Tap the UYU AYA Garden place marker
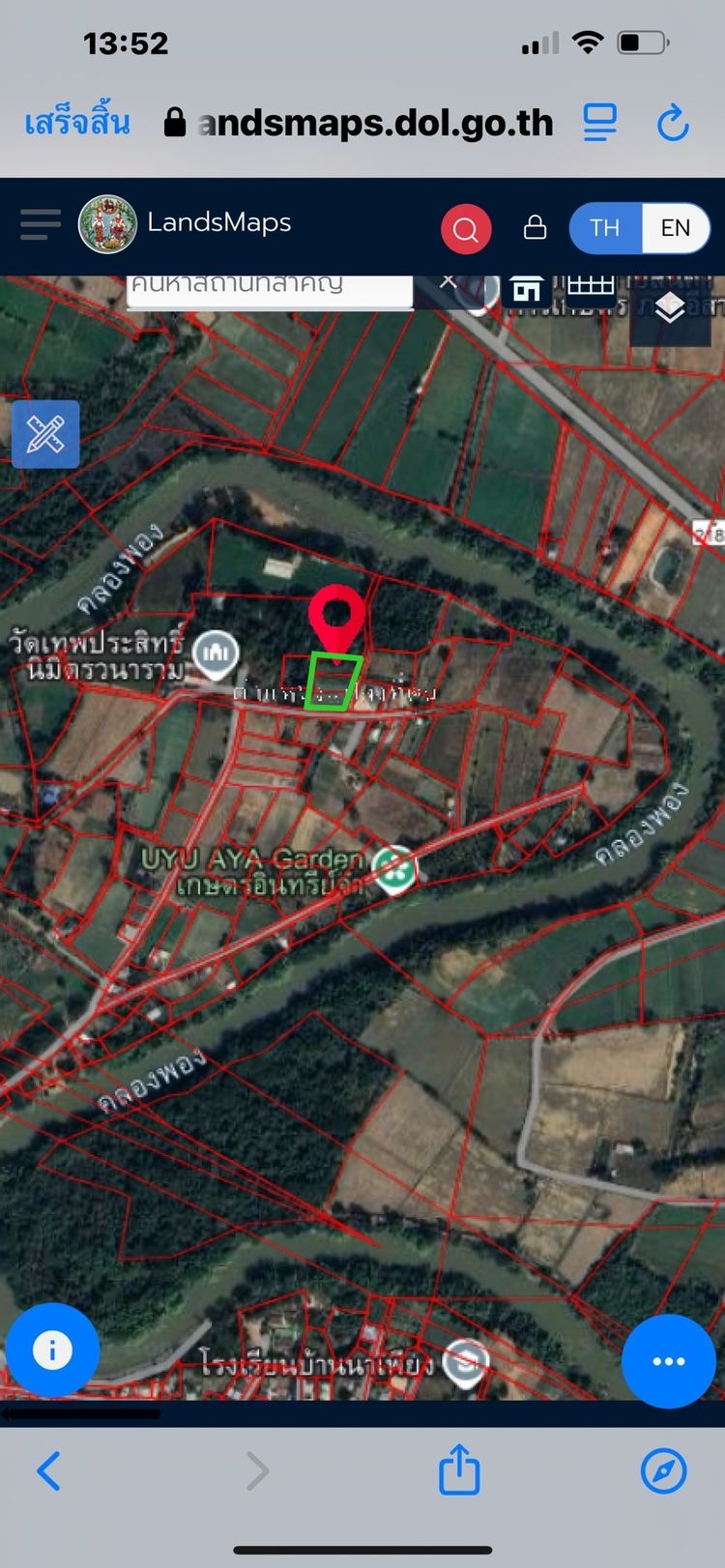Viewport: 725px width, 1568px height. tap(395, 868)
